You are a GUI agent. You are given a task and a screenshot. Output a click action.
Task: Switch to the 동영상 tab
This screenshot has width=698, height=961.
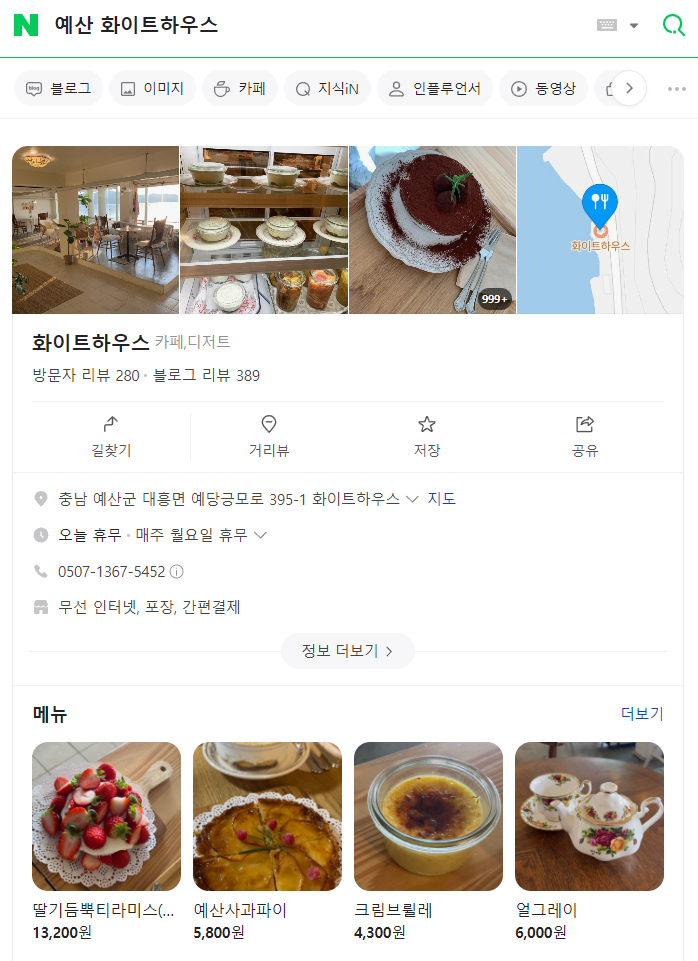coord(543,88)
